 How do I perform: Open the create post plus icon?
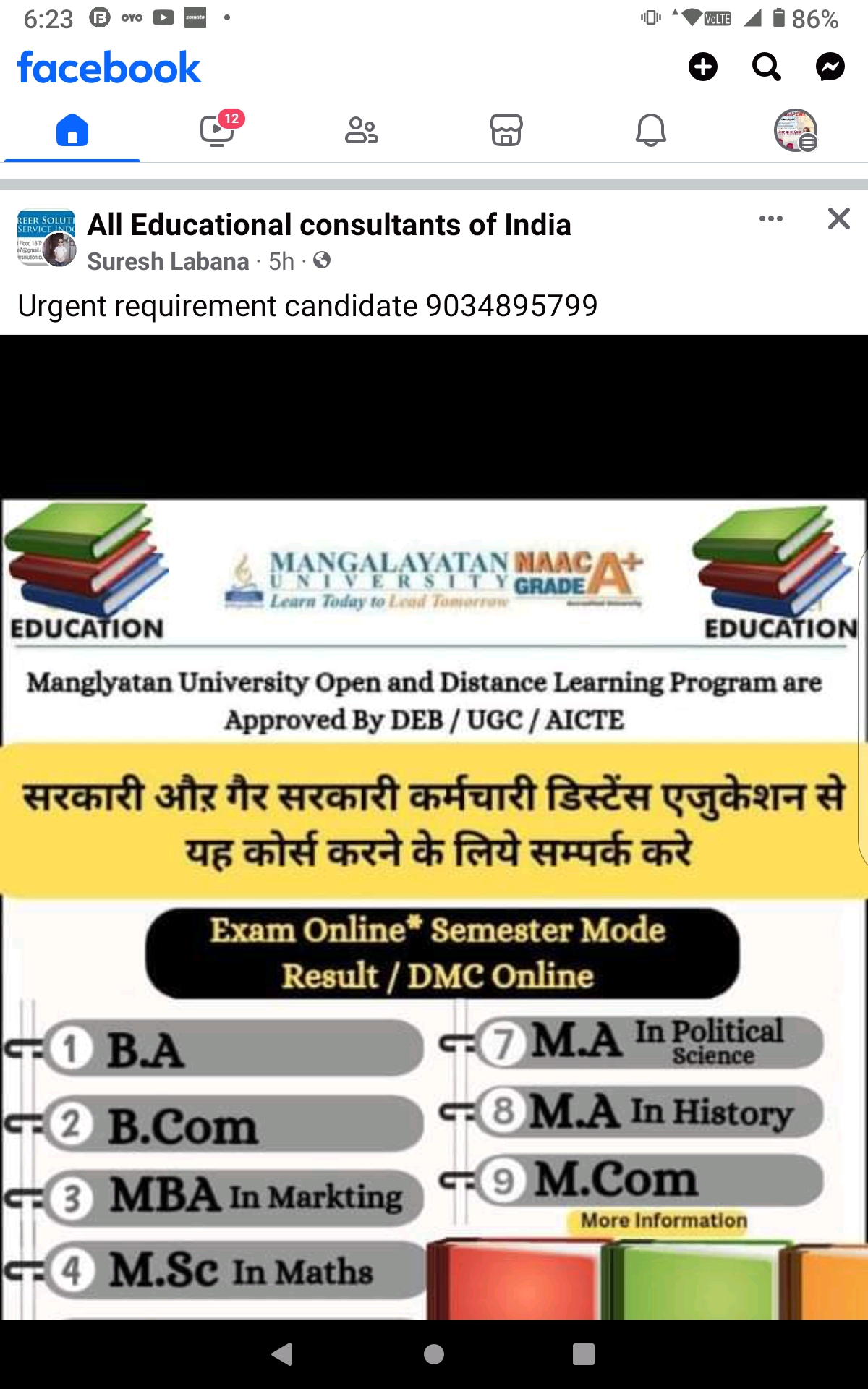(x=702, y=67)
